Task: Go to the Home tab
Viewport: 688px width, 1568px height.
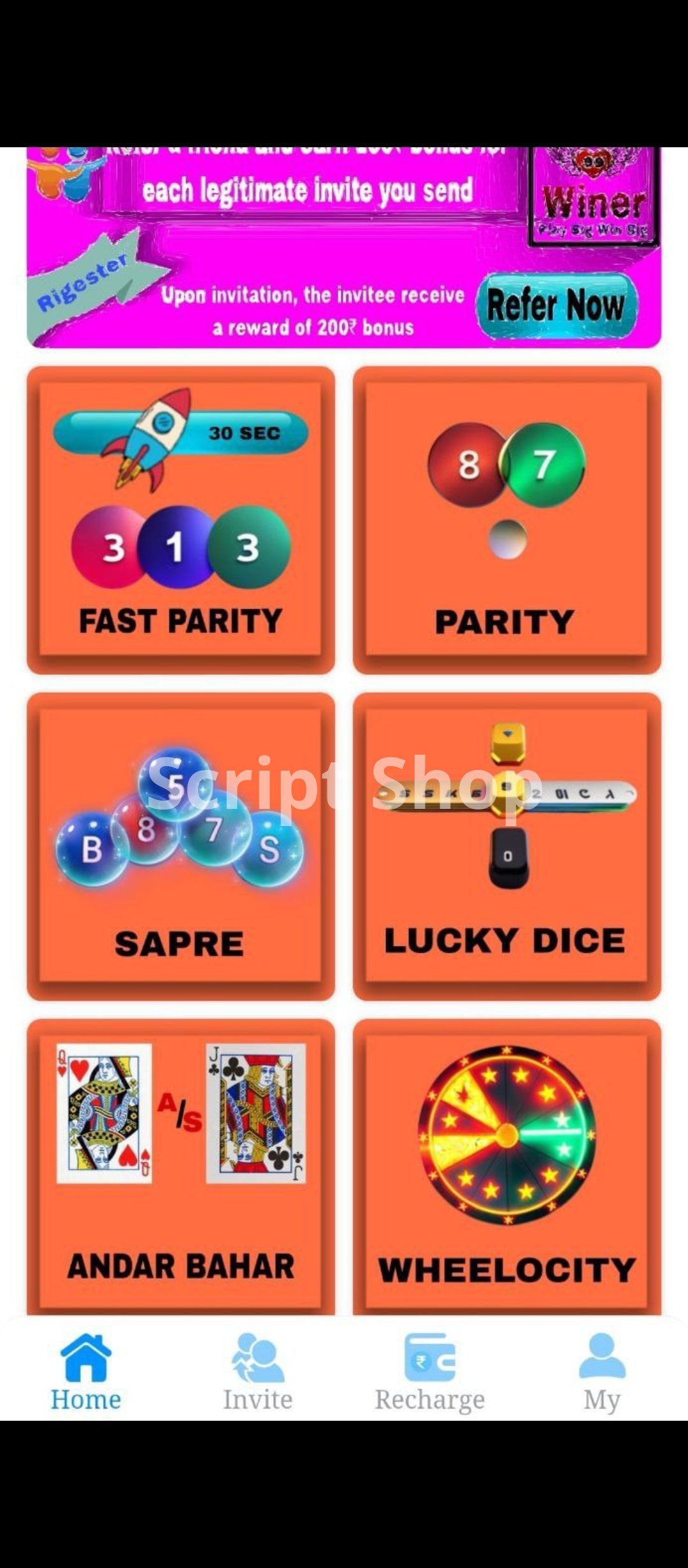Action: pos(86,1372)
